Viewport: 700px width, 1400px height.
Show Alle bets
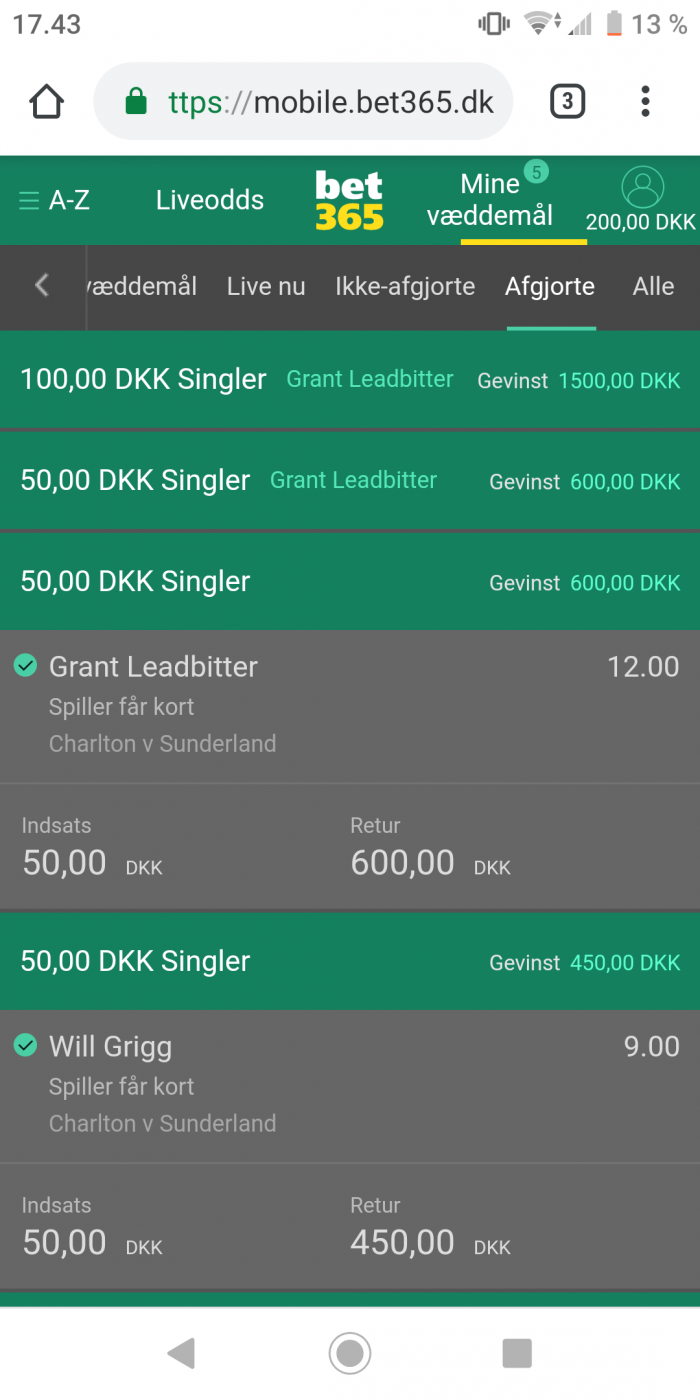click(x=653, y=287)
